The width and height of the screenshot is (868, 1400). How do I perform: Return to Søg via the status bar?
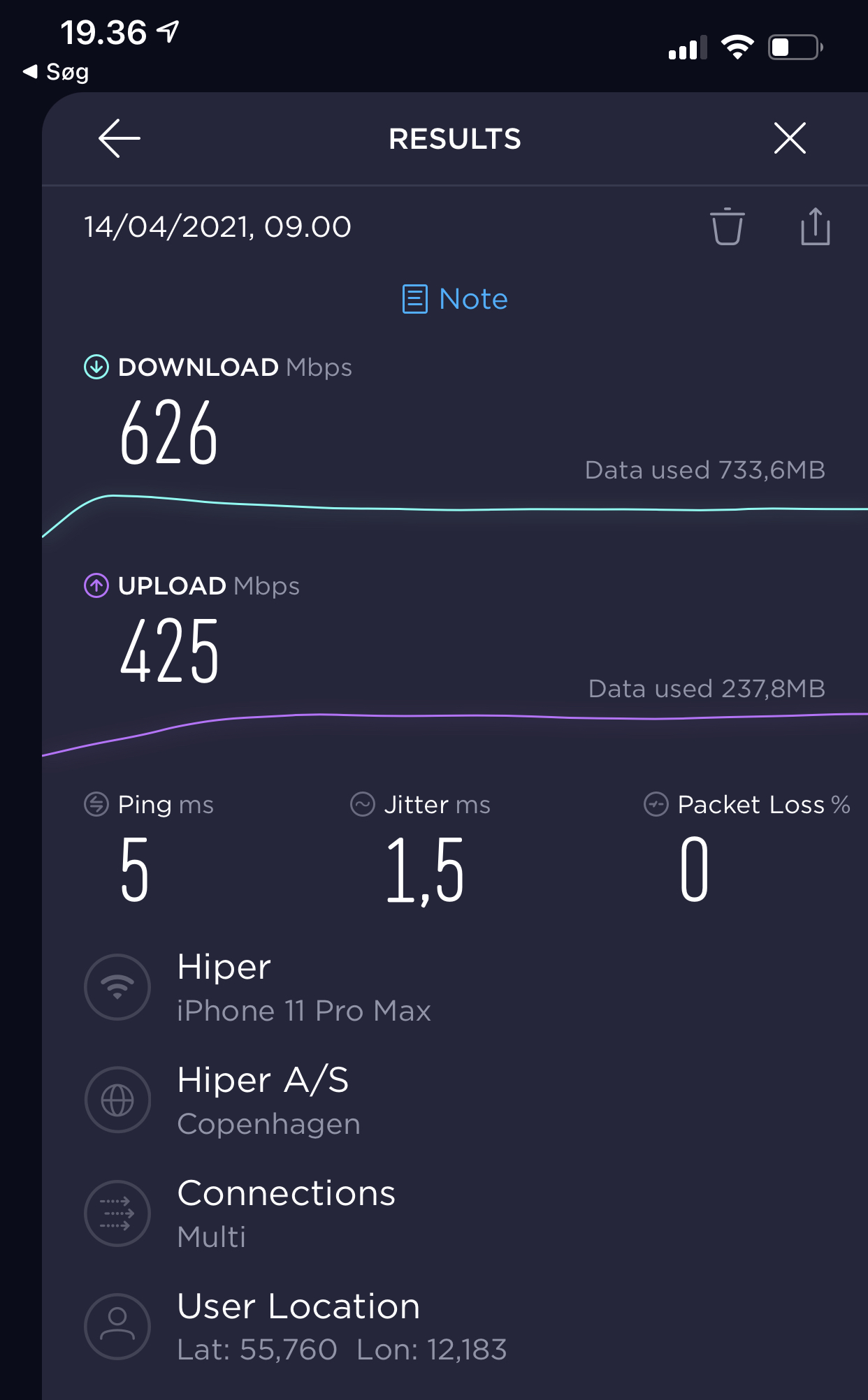pos(56,71)
